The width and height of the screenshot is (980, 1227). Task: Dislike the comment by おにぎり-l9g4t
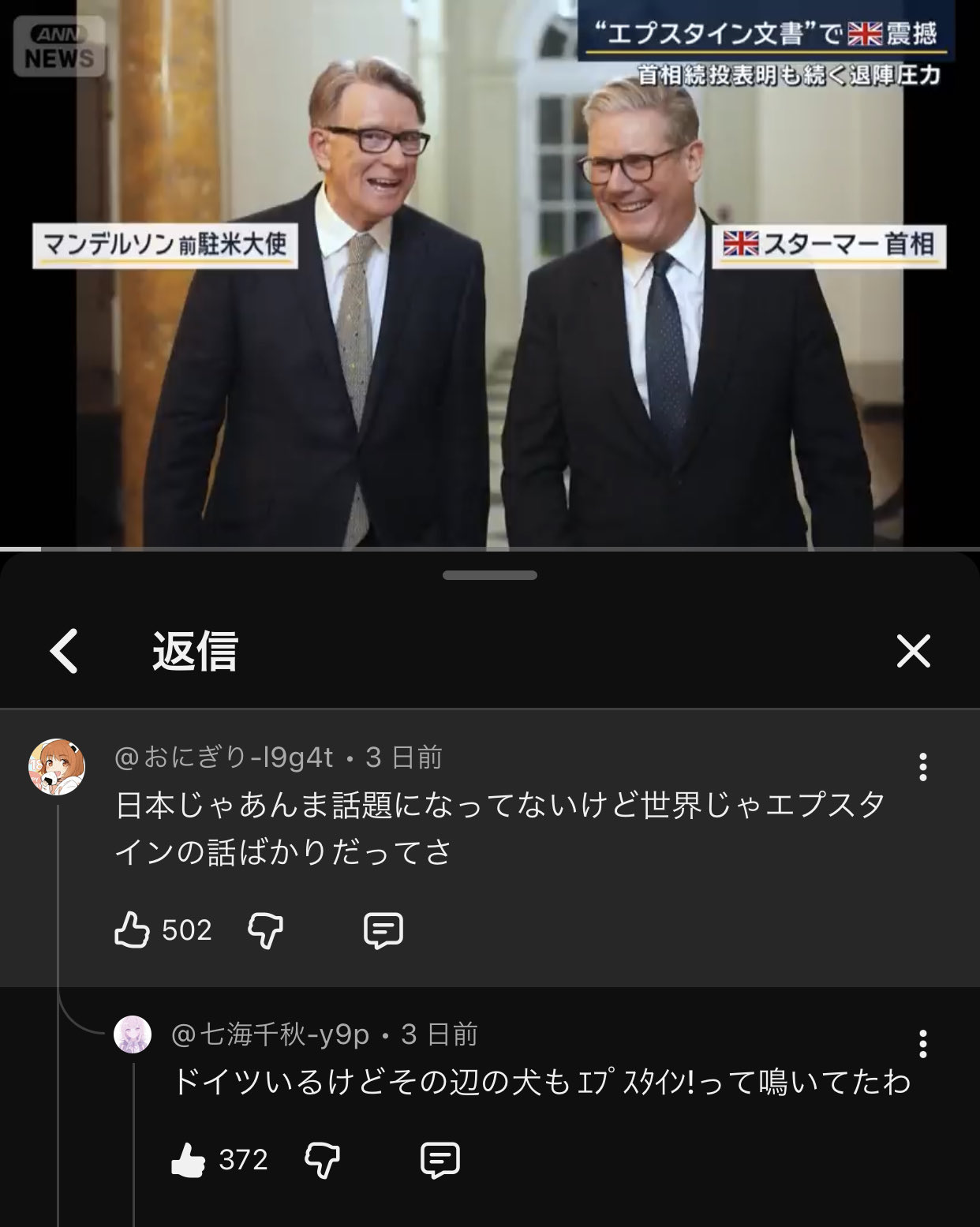pos(265,930)
